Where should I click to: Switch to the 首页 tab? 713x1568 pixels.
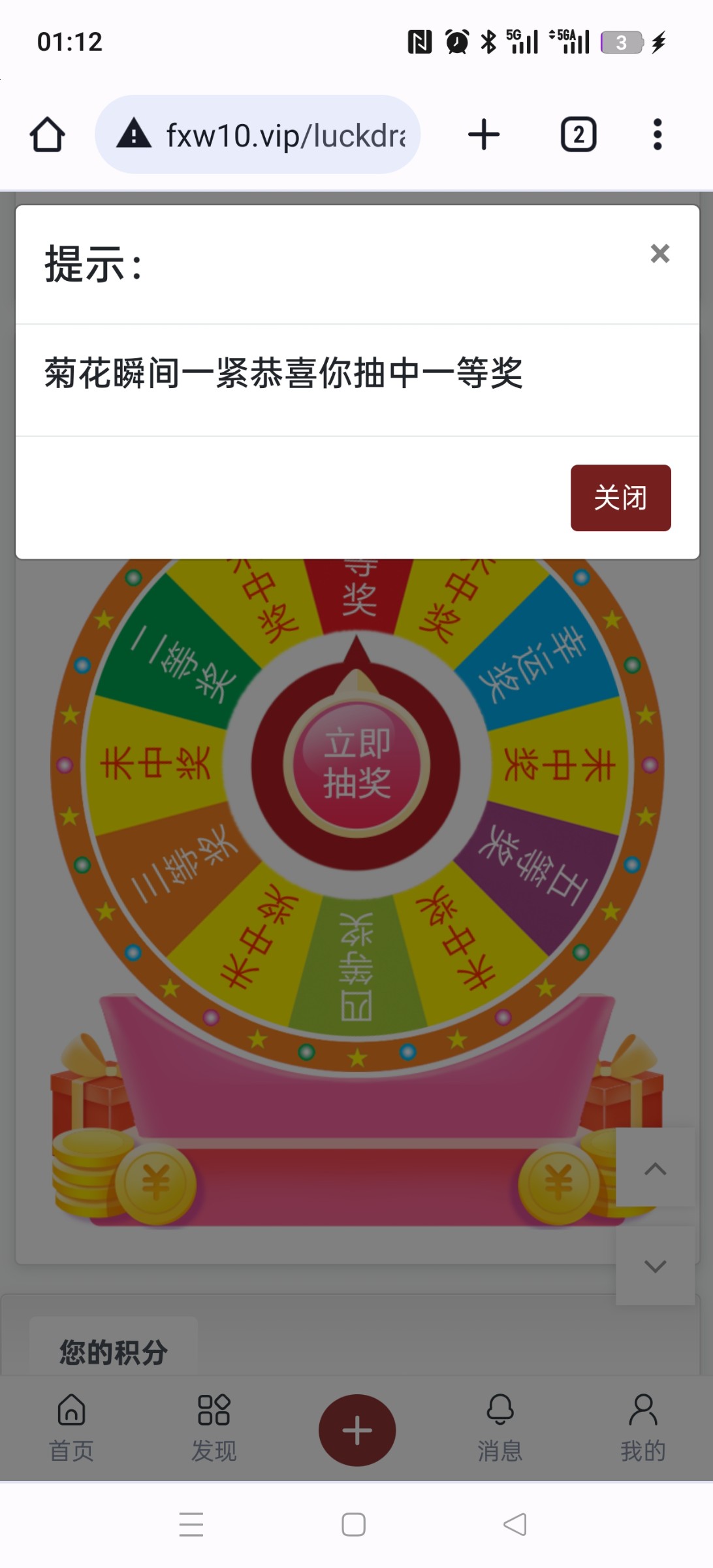(72, 1428)
